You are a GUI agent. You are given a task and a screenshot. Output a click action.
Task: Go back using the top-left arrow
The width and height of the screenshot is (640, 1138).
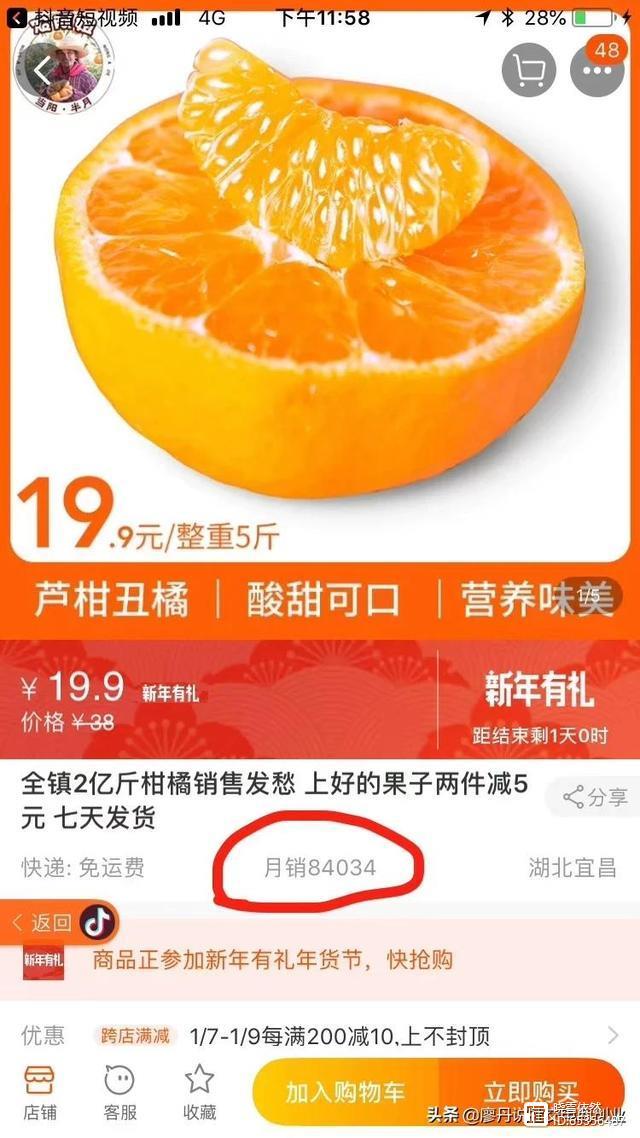click(44, 71)
